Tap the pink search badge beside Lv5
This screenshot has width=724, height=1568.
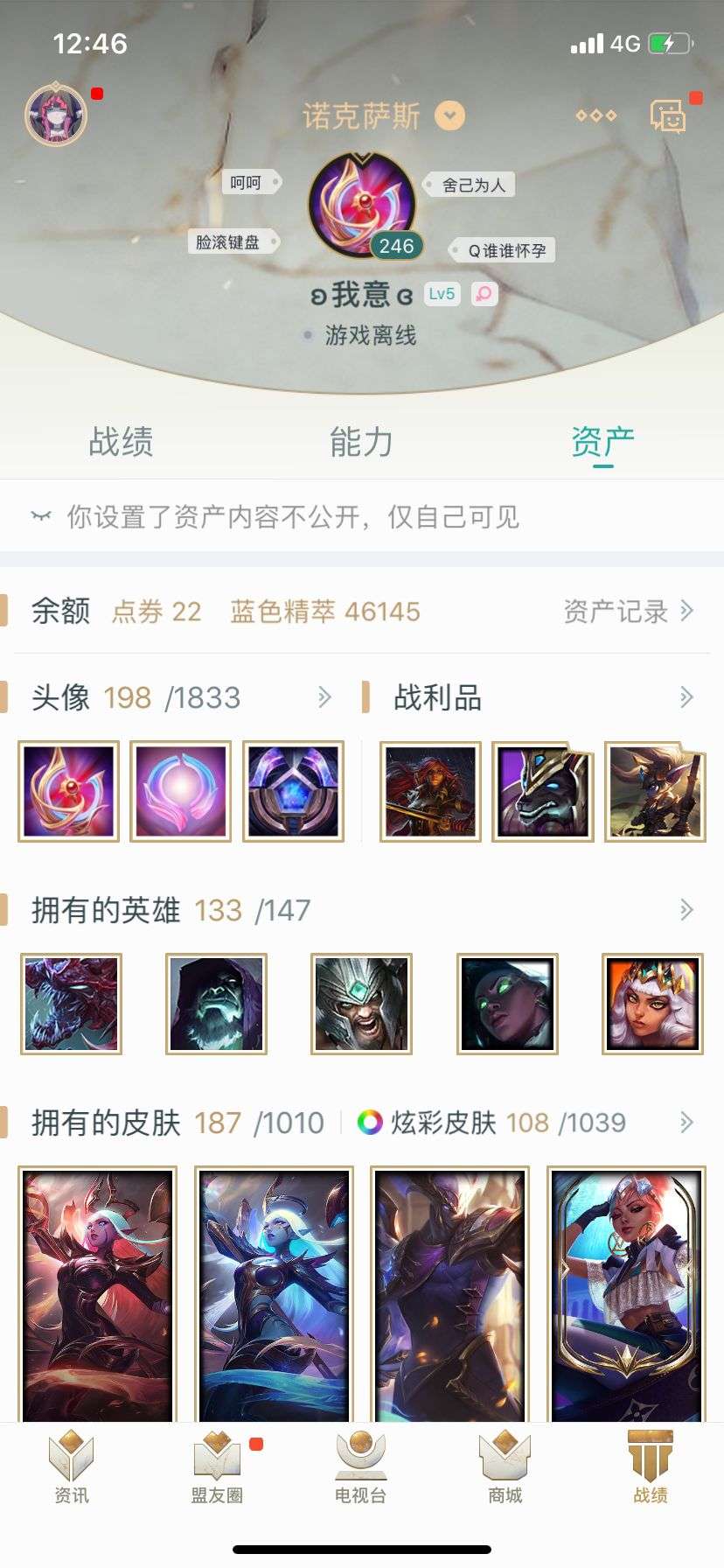point(484,294)
